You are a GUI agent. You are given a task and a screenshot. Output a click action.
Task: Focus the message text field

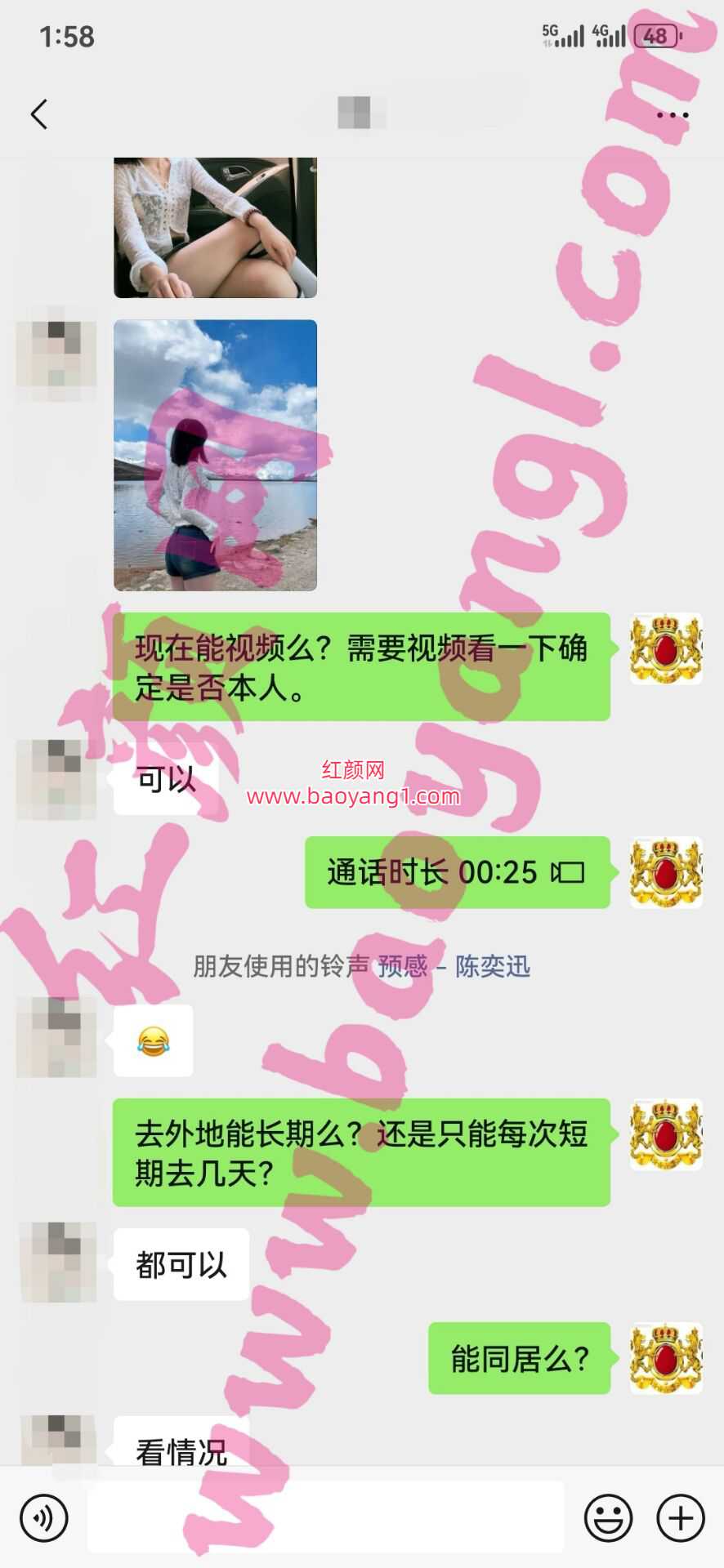(x=325, y=1518)
